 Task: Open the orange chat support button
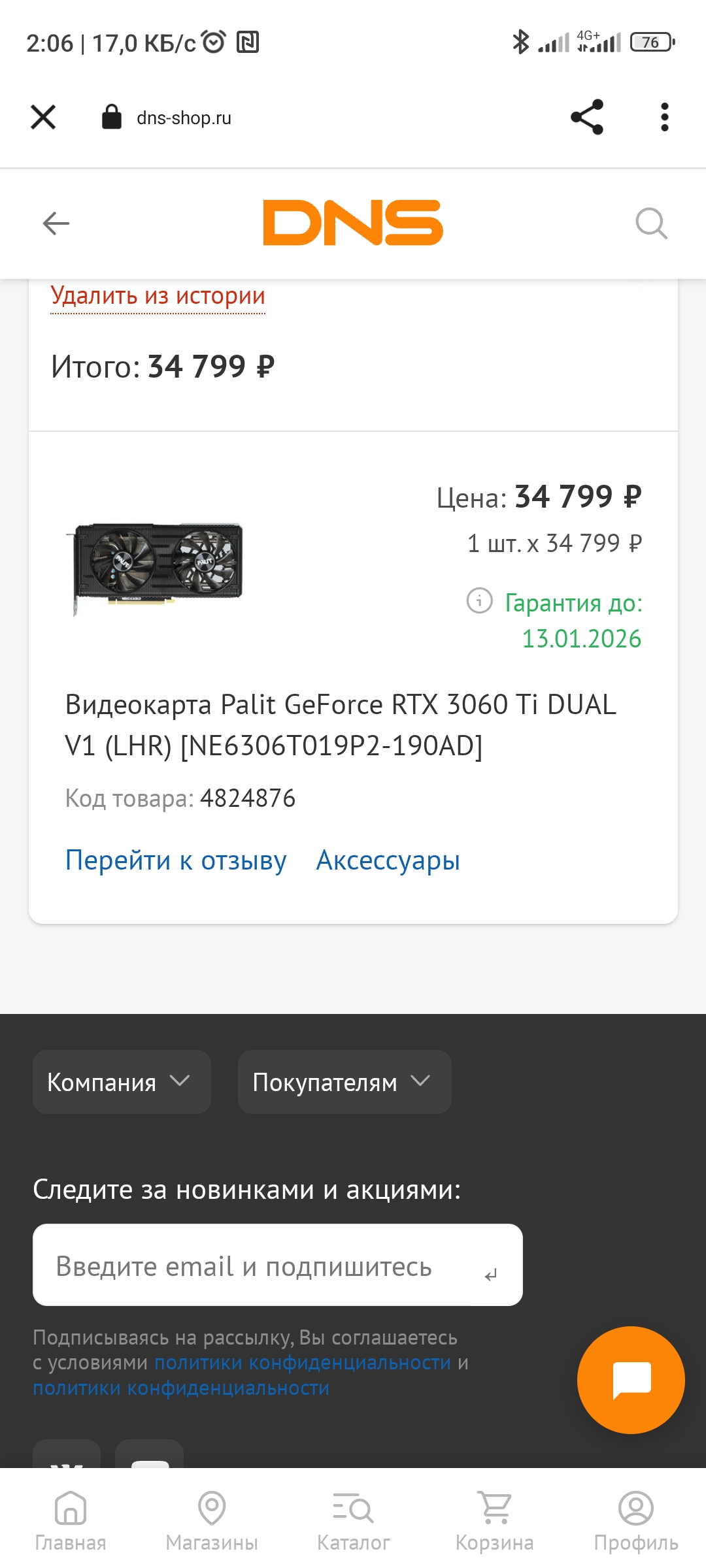631,1380
